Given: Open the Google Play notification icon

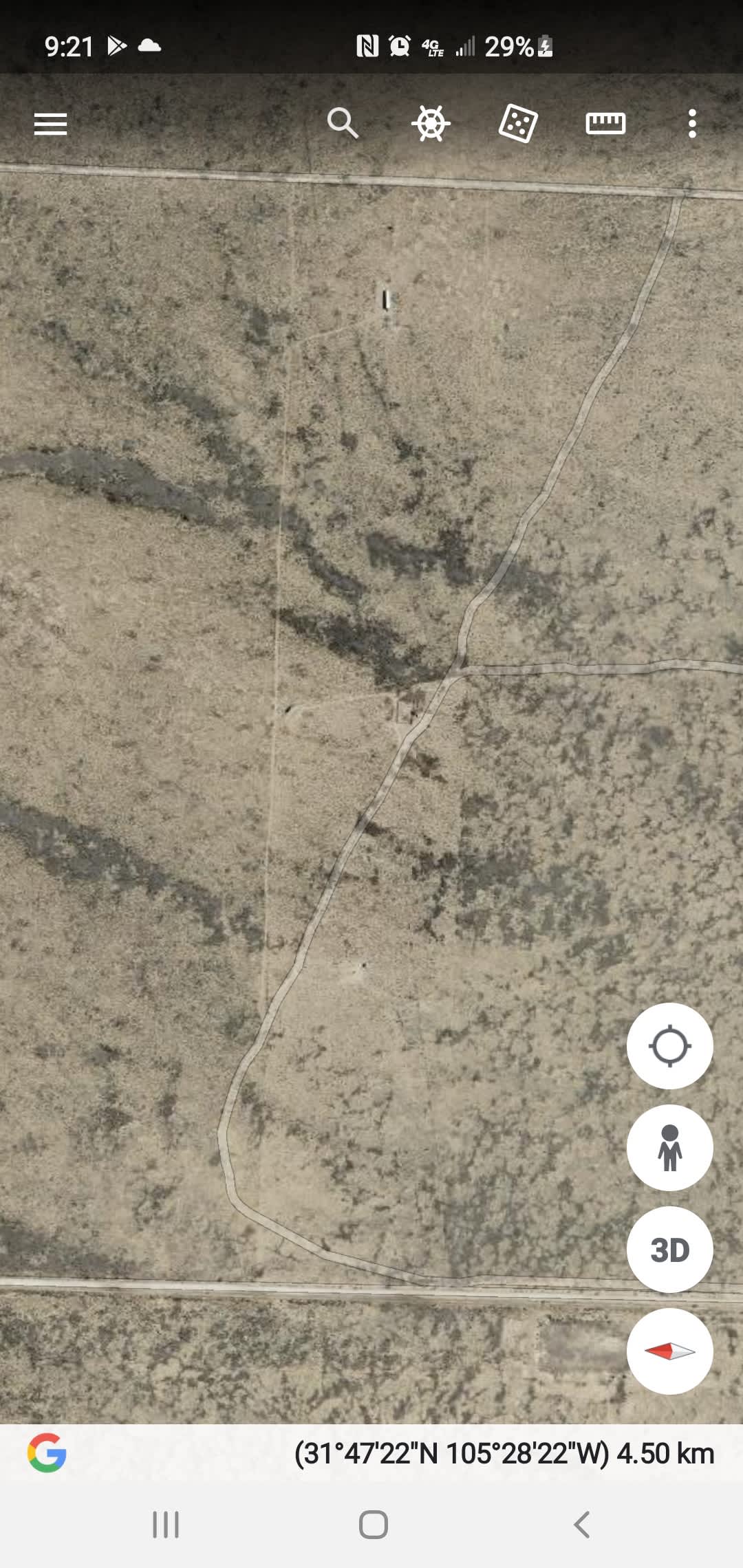Looking at the screenshot, I should [118, 45].
